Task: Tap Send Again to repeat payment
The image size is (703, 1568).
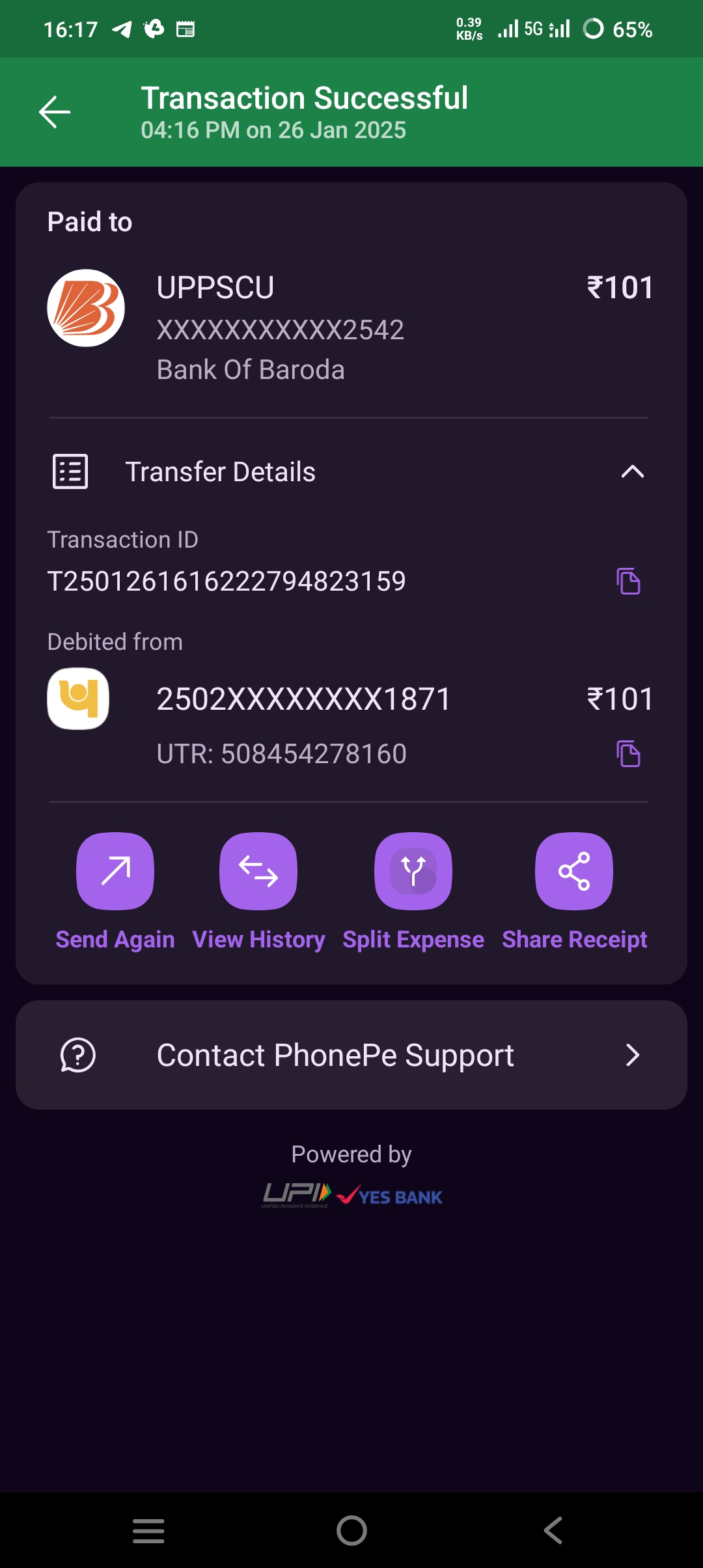Action: [x=115, y=871]
